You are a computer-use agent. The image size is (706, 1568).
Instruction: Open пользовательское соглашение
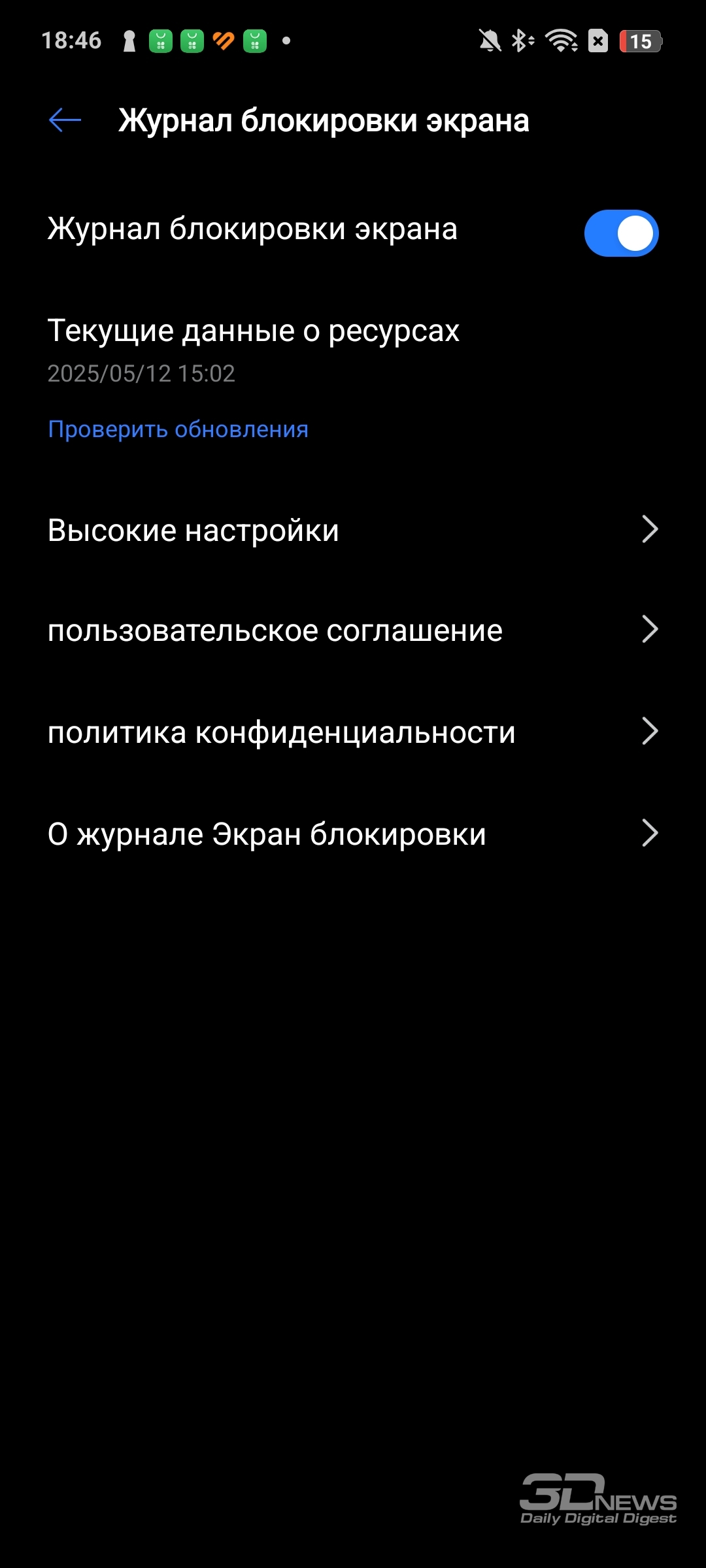pos(353,630)
